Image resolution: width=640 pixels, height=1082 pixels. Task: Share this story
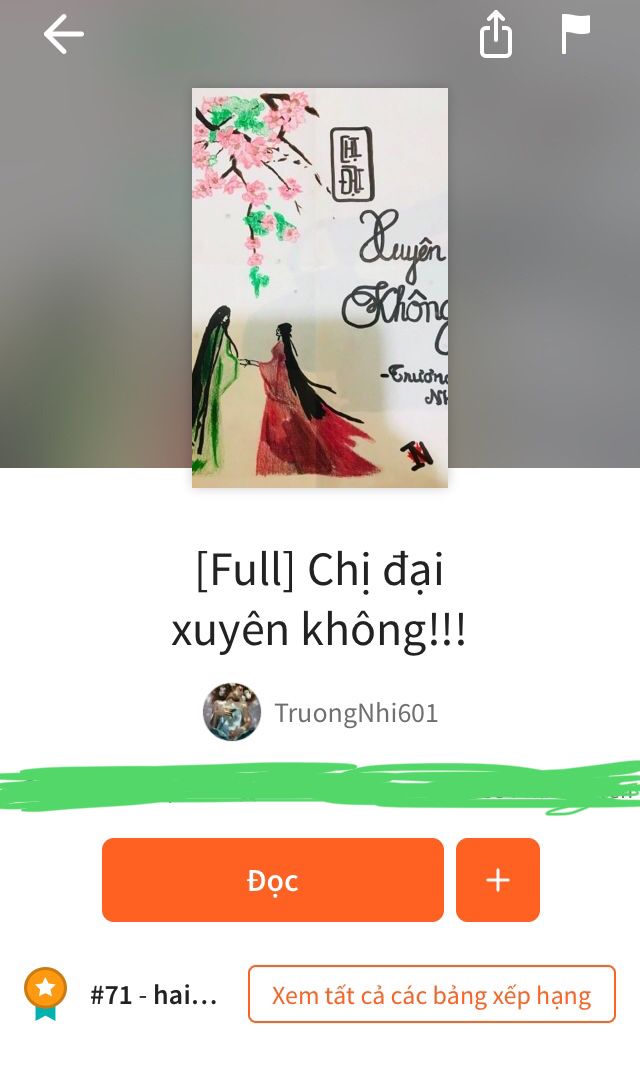click(496, 33)
